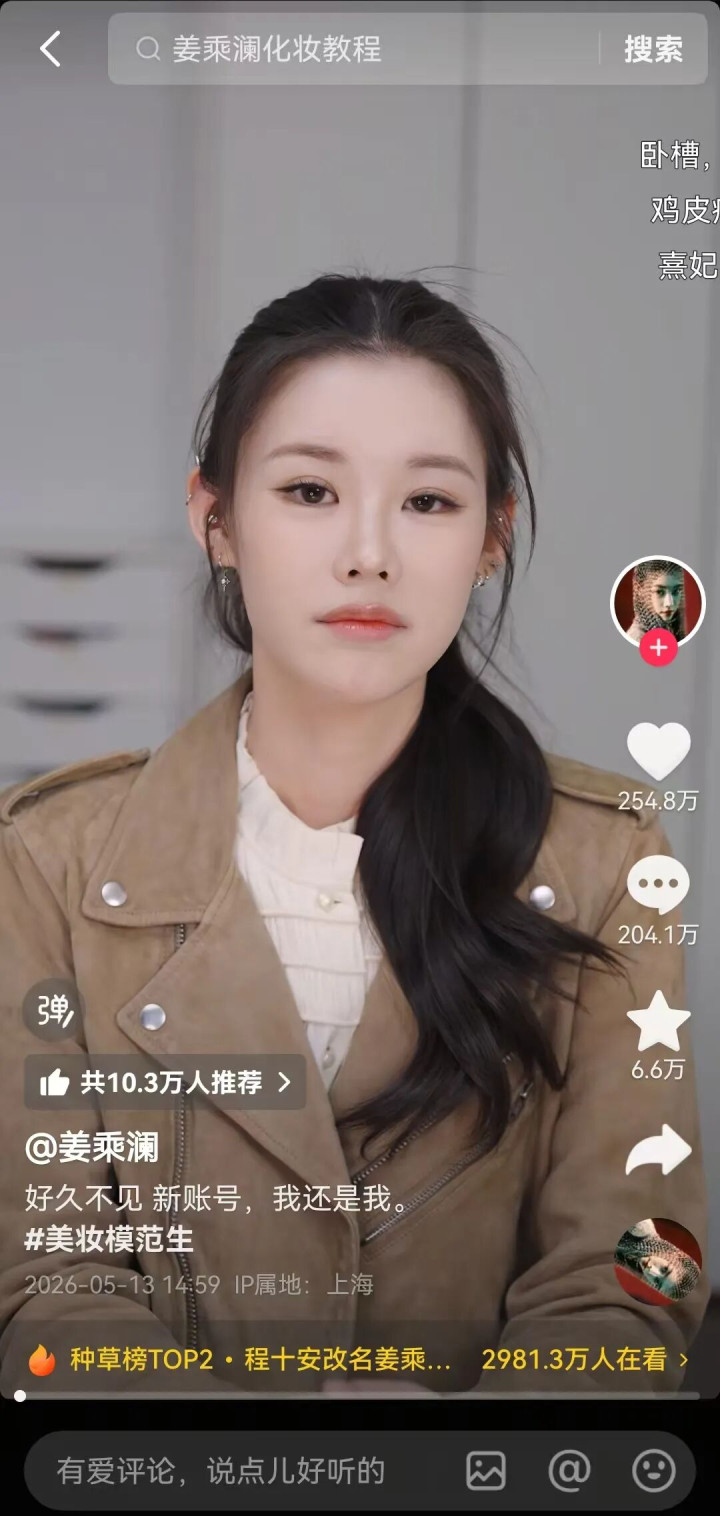The height and width of the screenshot is (1516, 720).
Task: Favorite the video with the star icon
Action: [x=658, y=1021]
